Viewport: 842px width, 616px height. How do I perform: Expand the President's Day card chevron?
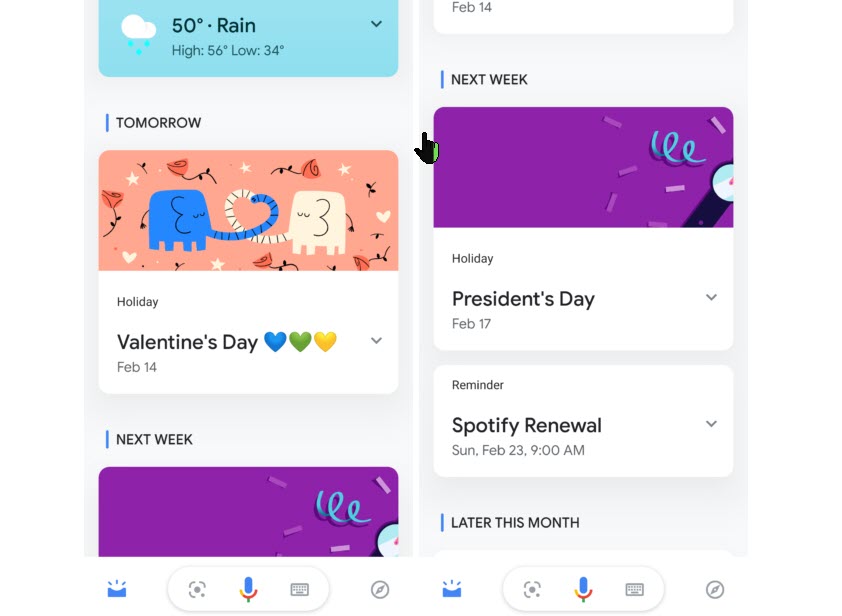(x=711, y=298)
